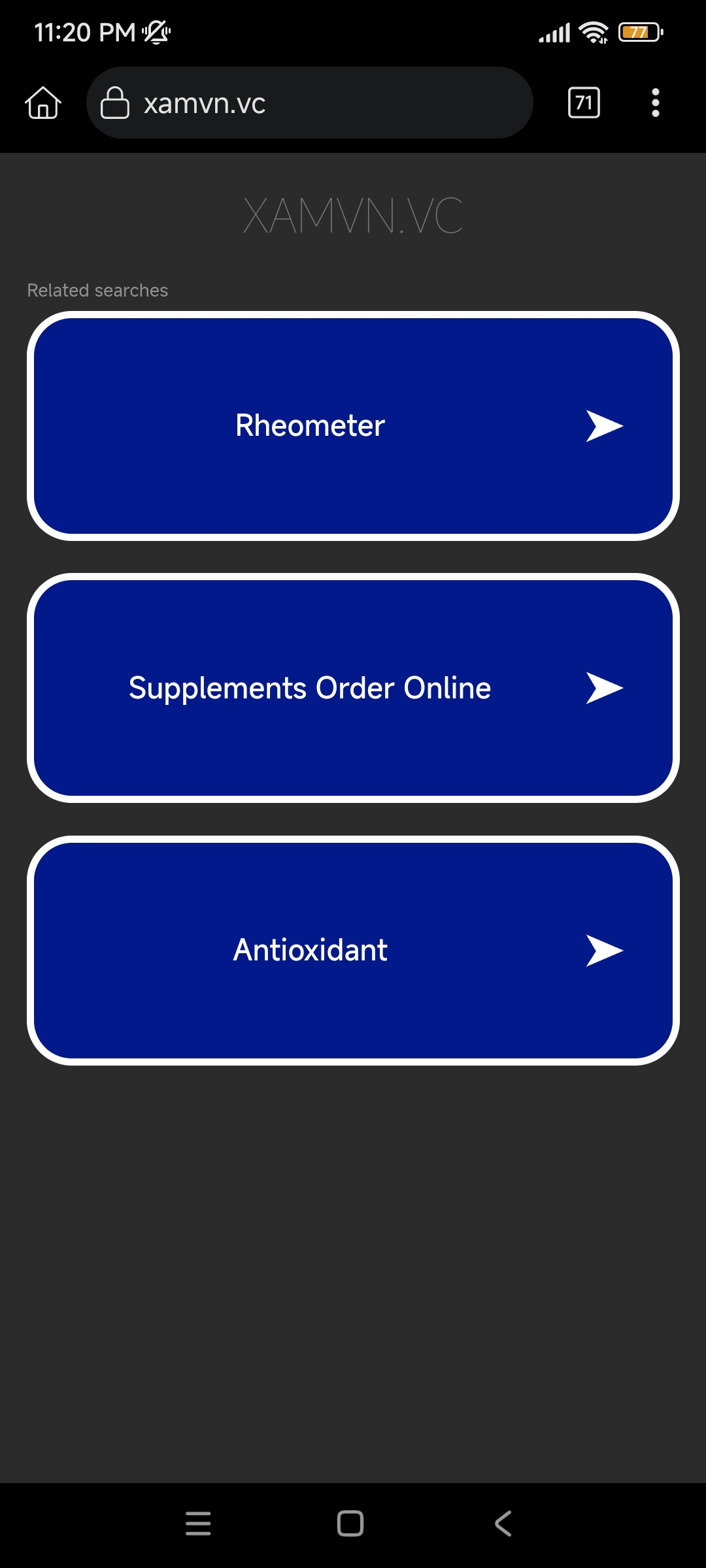
Task: Show recent apps from the navigation bar
Action: point(198,1524)
